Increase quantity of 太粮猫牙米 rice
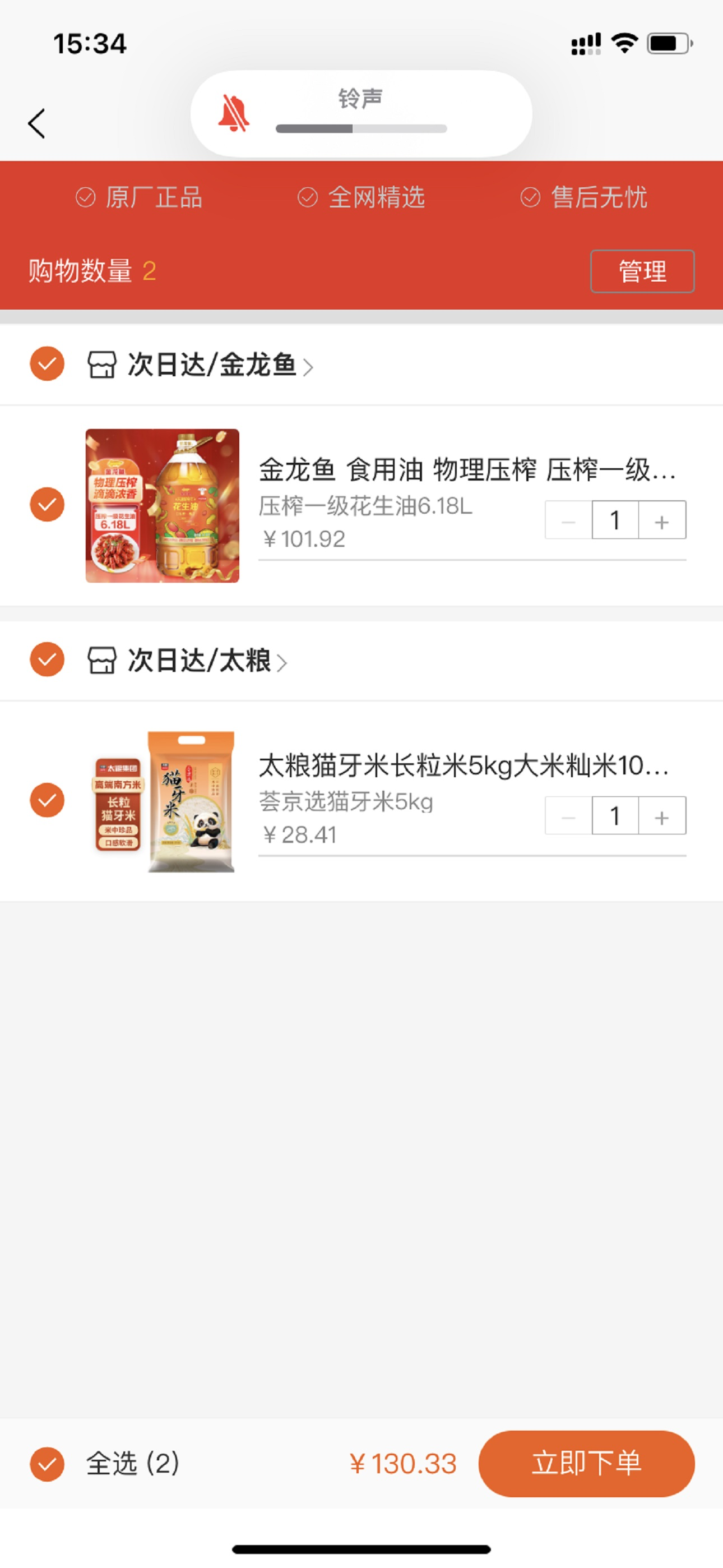Image resolution: width=723 pixels, height=1568 pixels. pos(662,815)
